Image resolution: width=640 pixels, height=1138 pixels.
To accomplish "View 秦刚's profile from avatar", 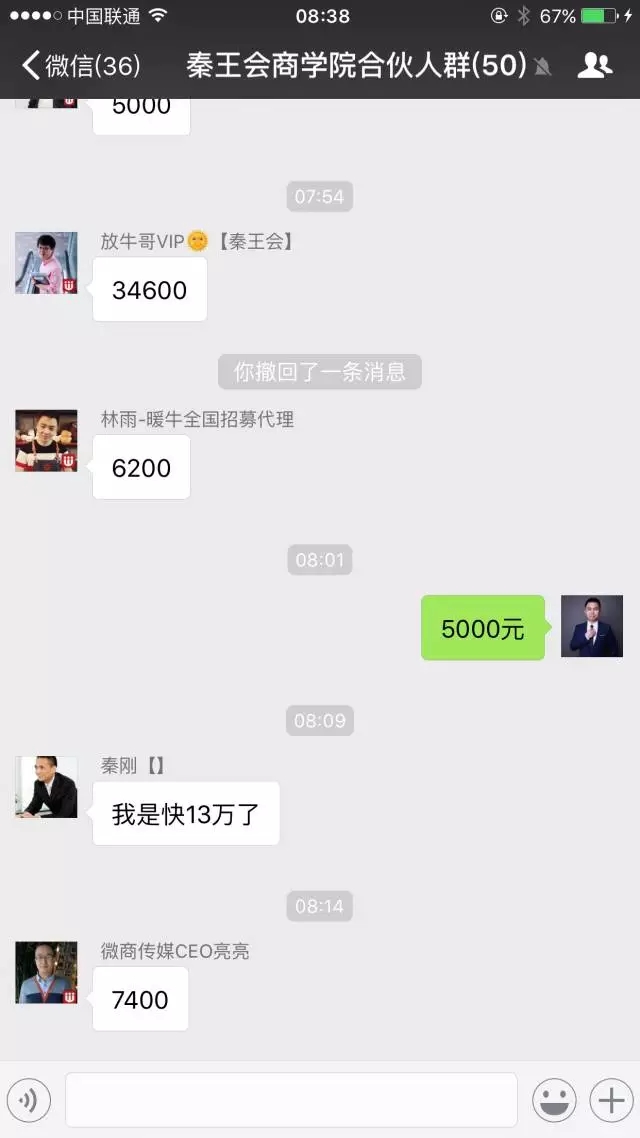I will (x=46, y=787).
